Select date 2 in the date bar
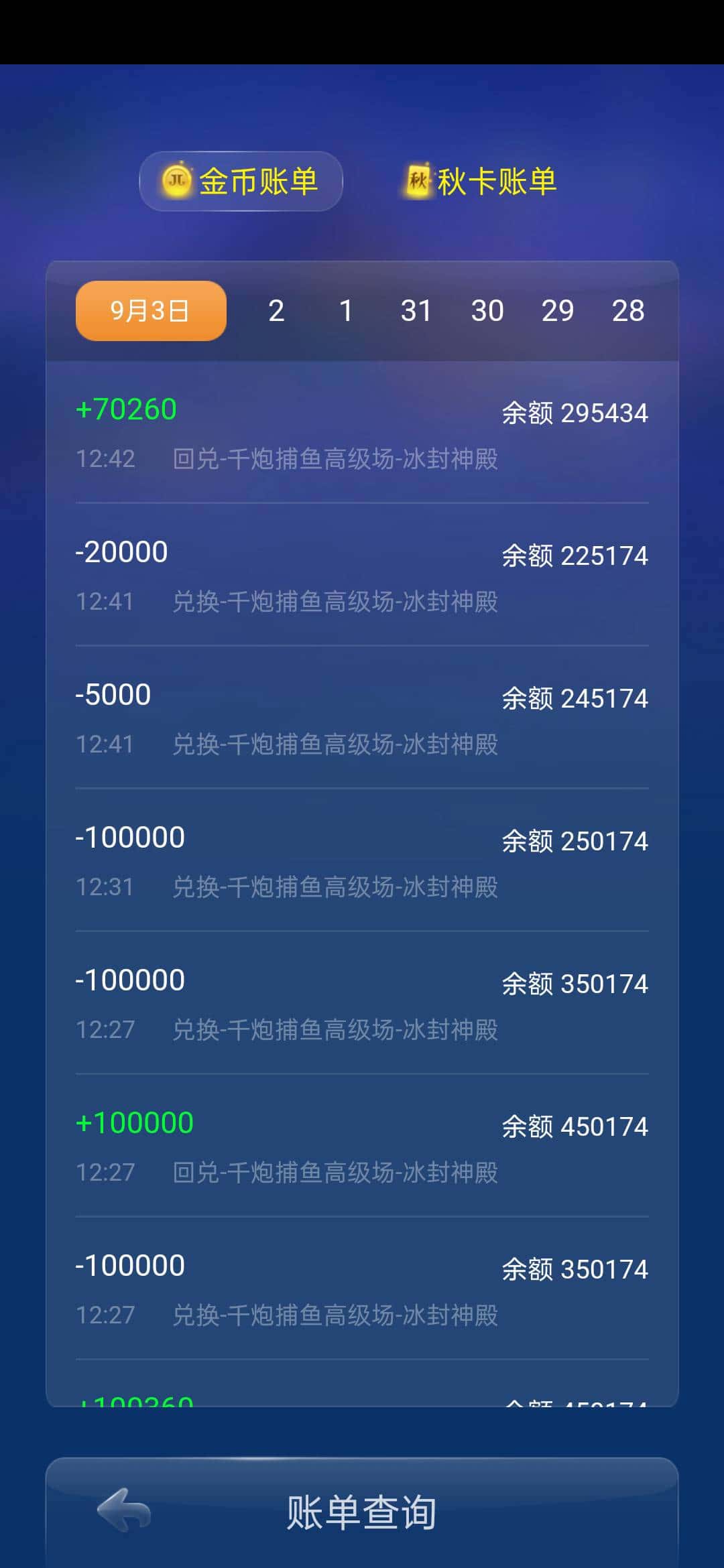Image resolution: width=724 pixels, height=1568 pixels. click(276, 310)
